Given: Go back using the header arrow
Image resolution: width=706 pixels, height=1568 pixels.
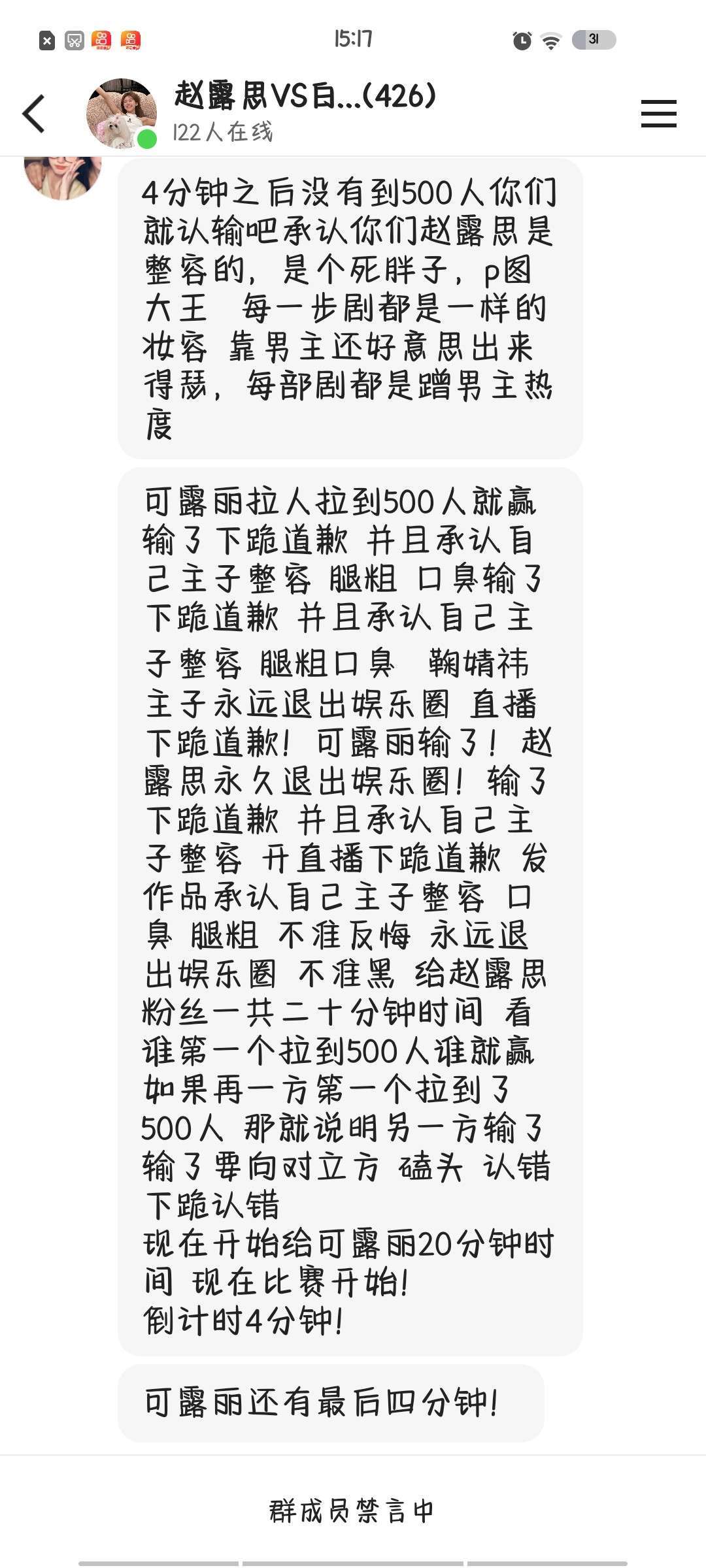Looking at the screenshot, I should (x=34, y=114).
